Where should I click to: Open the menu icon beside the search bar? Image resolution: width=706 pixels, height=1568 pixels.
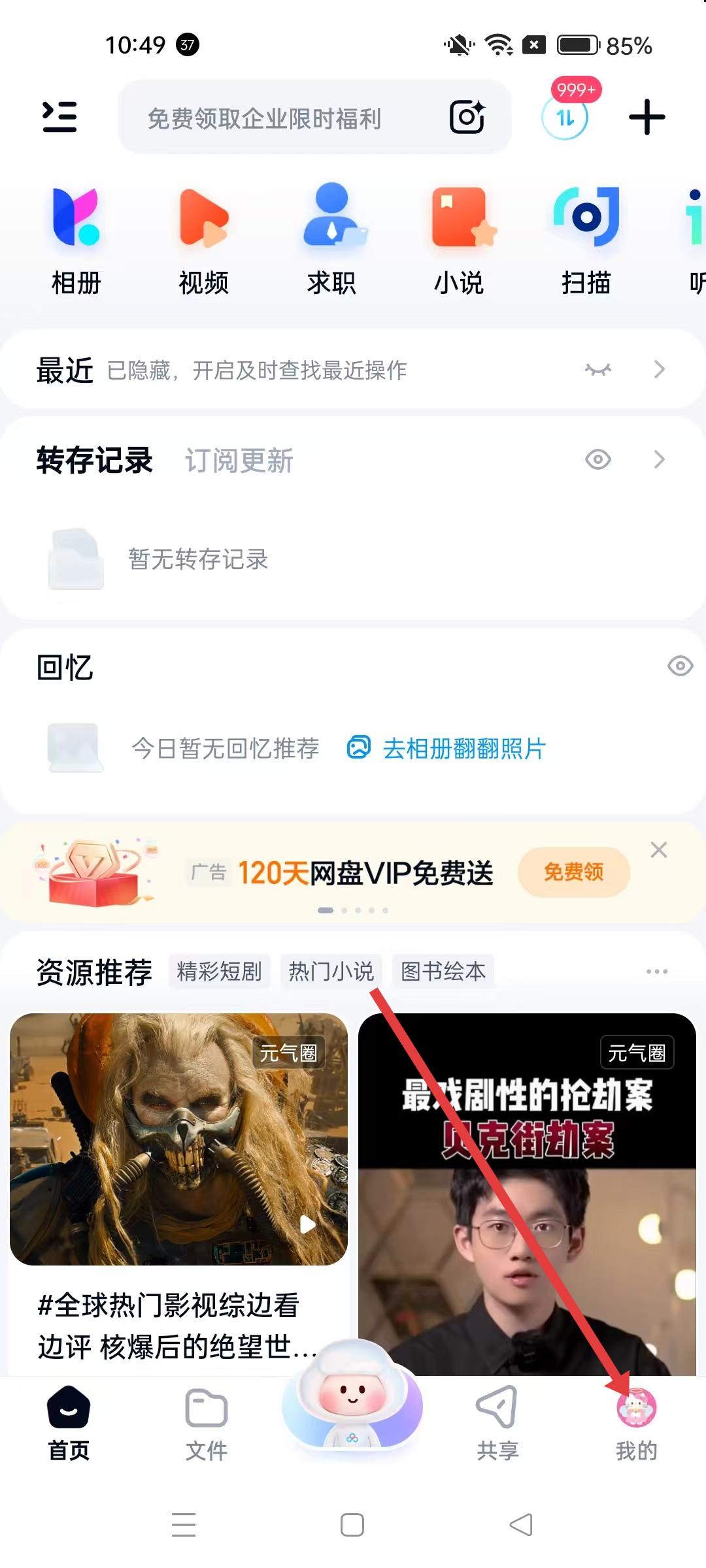[59, 117]
